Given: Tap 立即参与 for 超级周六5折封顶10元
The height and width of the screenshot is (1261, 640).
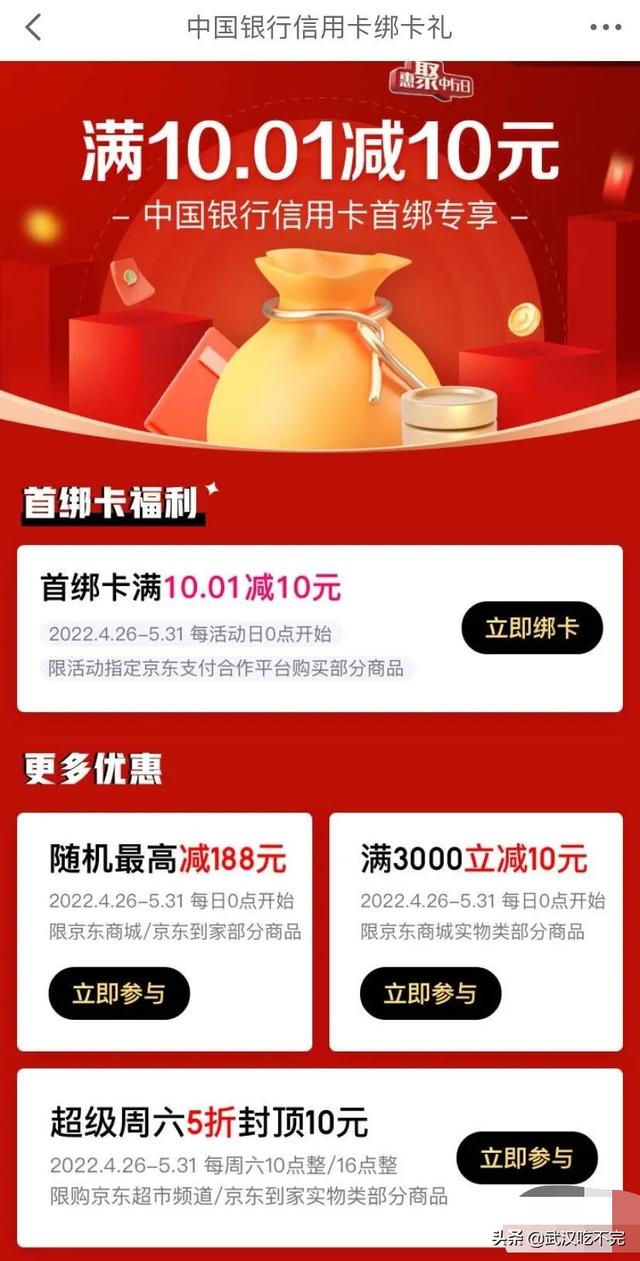Looking at the screenshot, I should pyautogui.click(x=526, y=1159).
